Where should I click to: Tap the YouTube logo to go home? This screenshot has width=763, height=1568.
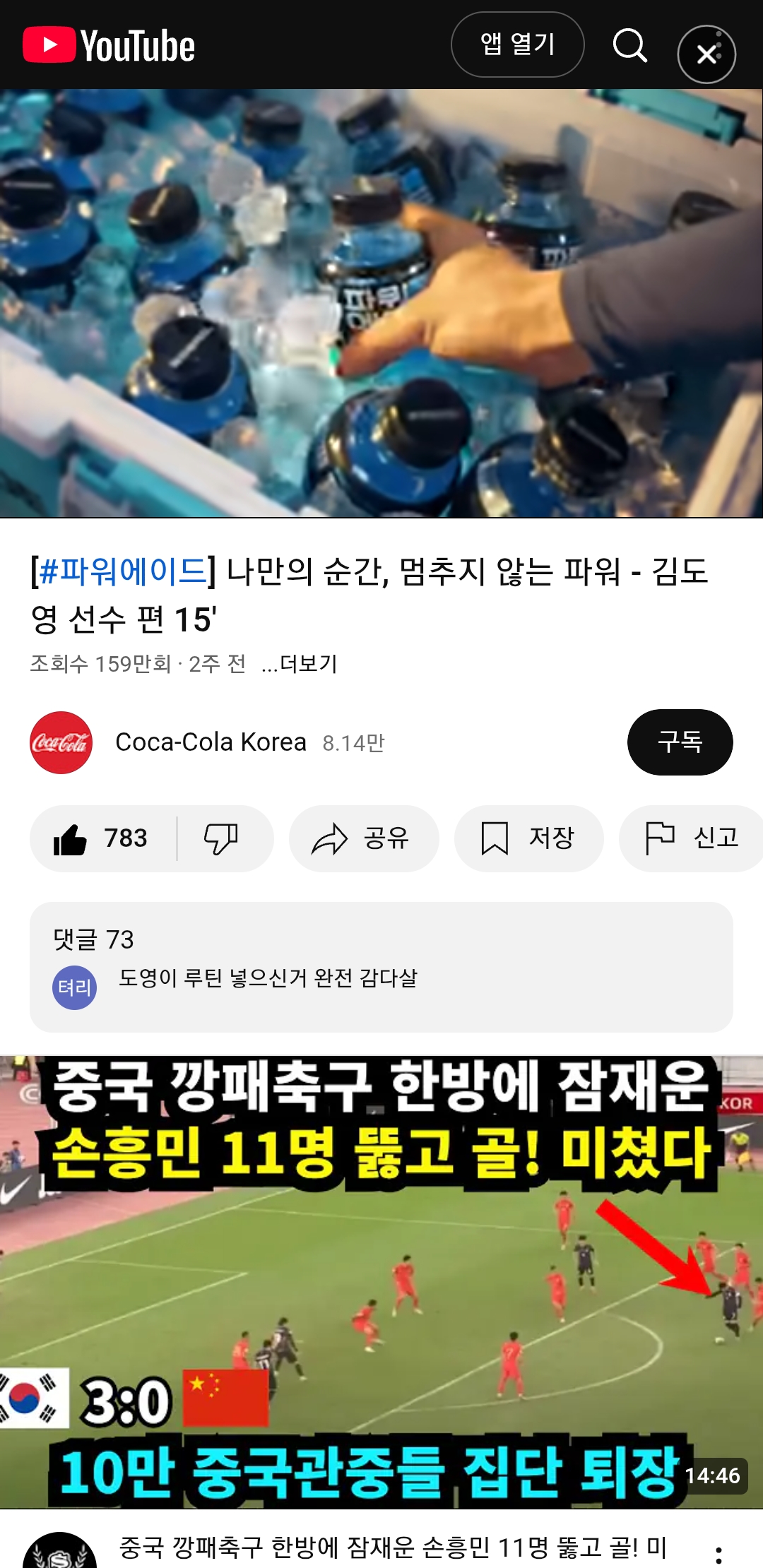[109, 46]
